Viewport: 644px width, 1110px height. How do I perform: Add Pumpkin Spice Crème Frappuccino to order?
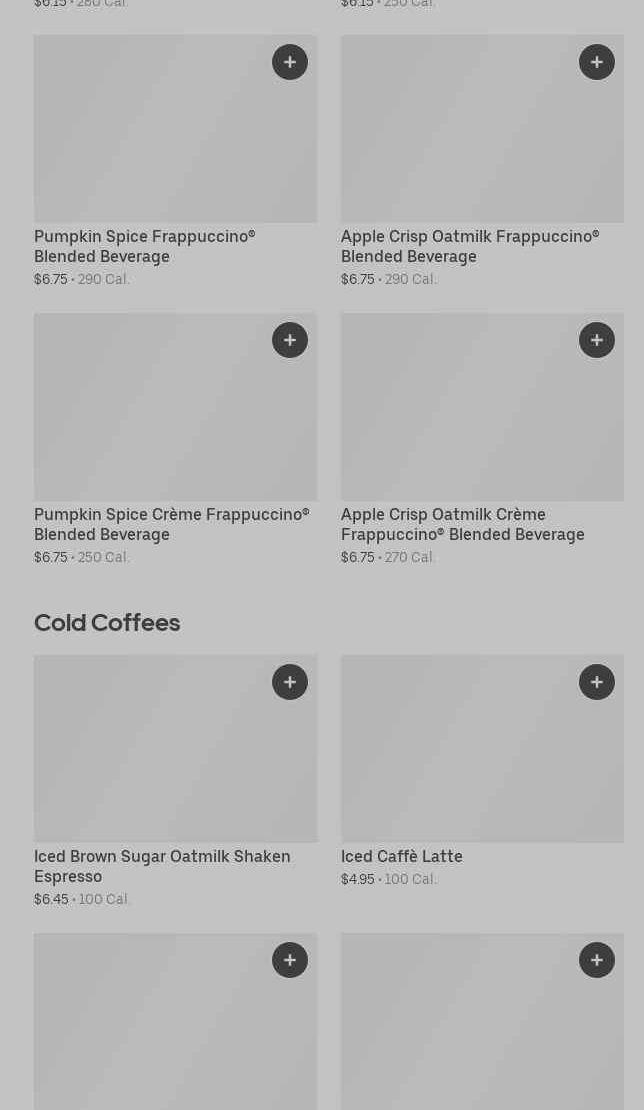pos(289,340)
